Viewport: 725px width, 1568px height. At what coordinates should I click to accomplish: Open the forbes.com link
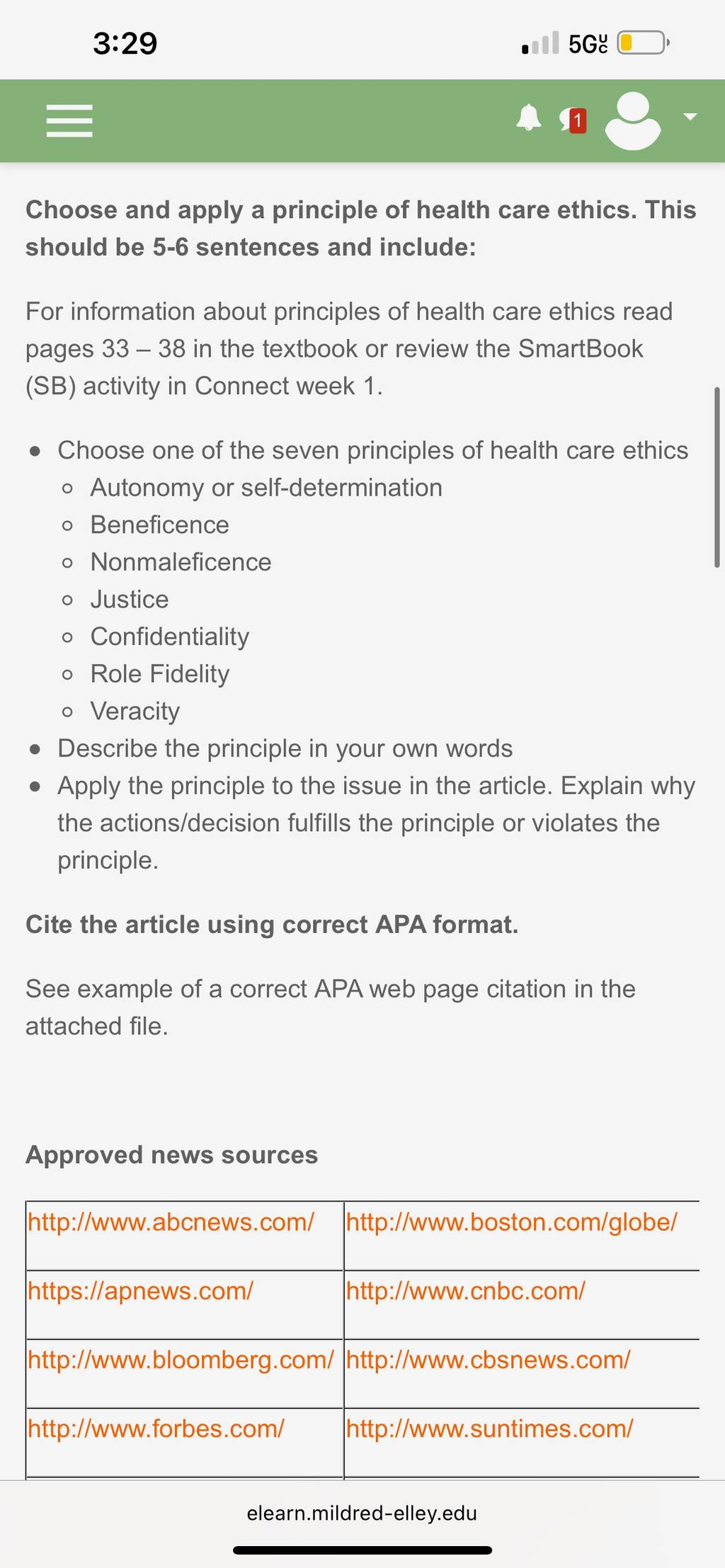[x=156, y=1429]
